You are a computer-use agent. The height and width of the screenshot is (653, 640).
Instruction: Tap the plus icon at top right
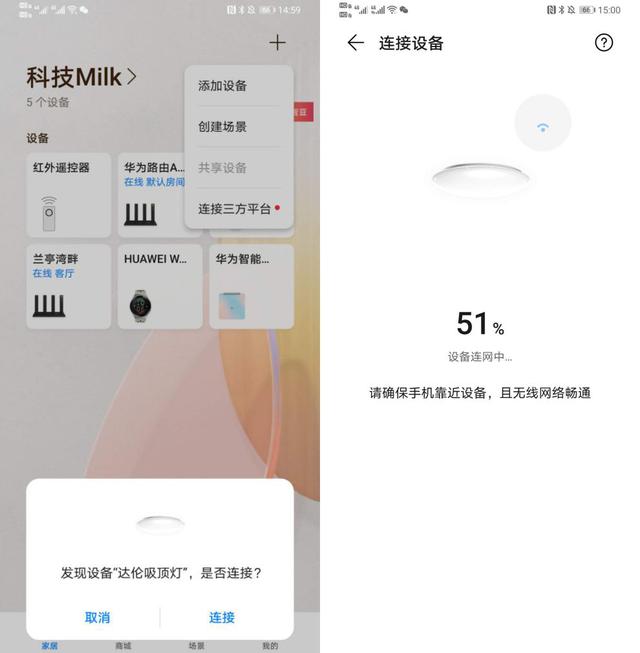click(278, 43)
